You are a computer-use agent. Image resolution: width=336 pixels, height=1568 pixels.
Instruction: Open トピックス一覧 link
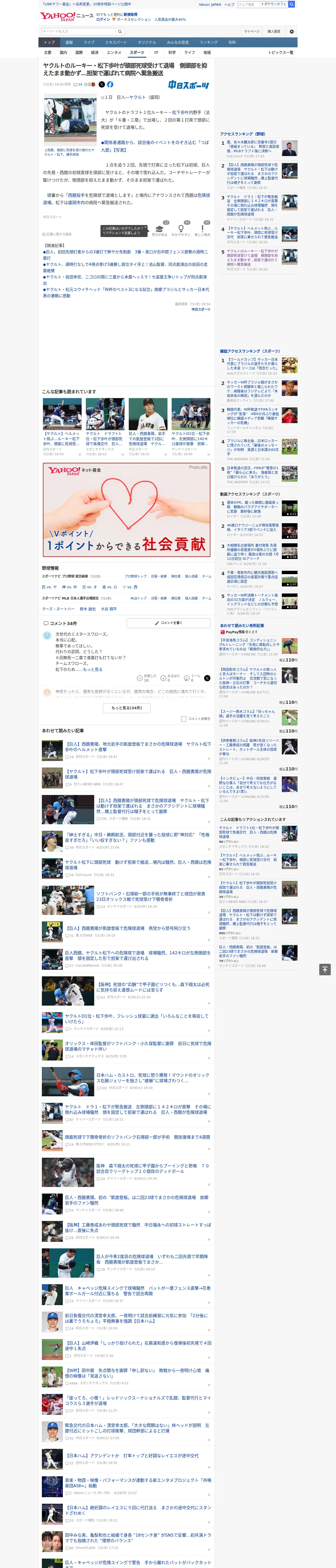pos(281,52)
